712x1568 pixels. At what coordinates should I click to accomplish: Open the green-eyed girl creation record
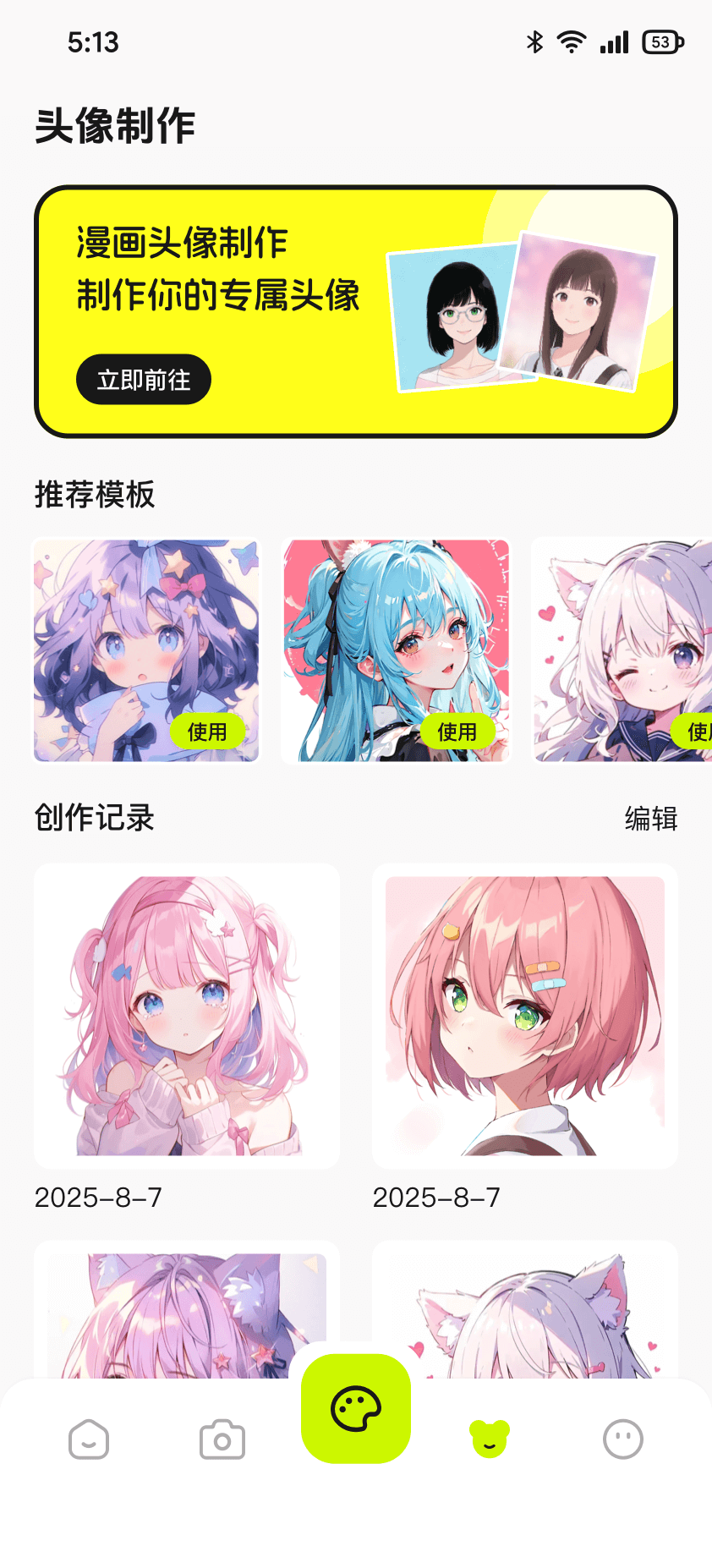(x=524, y=1015)
